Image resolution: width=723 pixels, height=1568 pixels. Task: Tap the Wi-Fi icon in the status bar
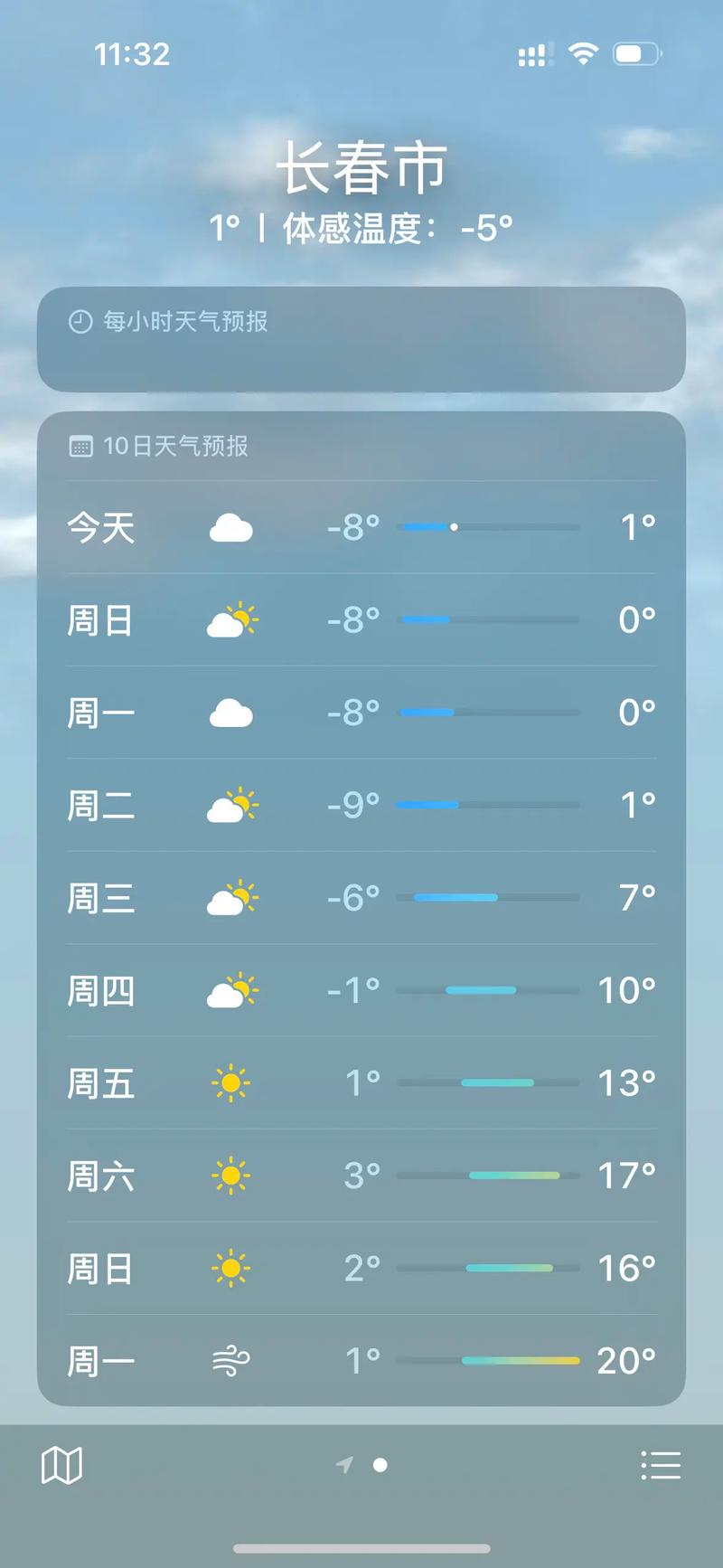click(x=583, y=53)
